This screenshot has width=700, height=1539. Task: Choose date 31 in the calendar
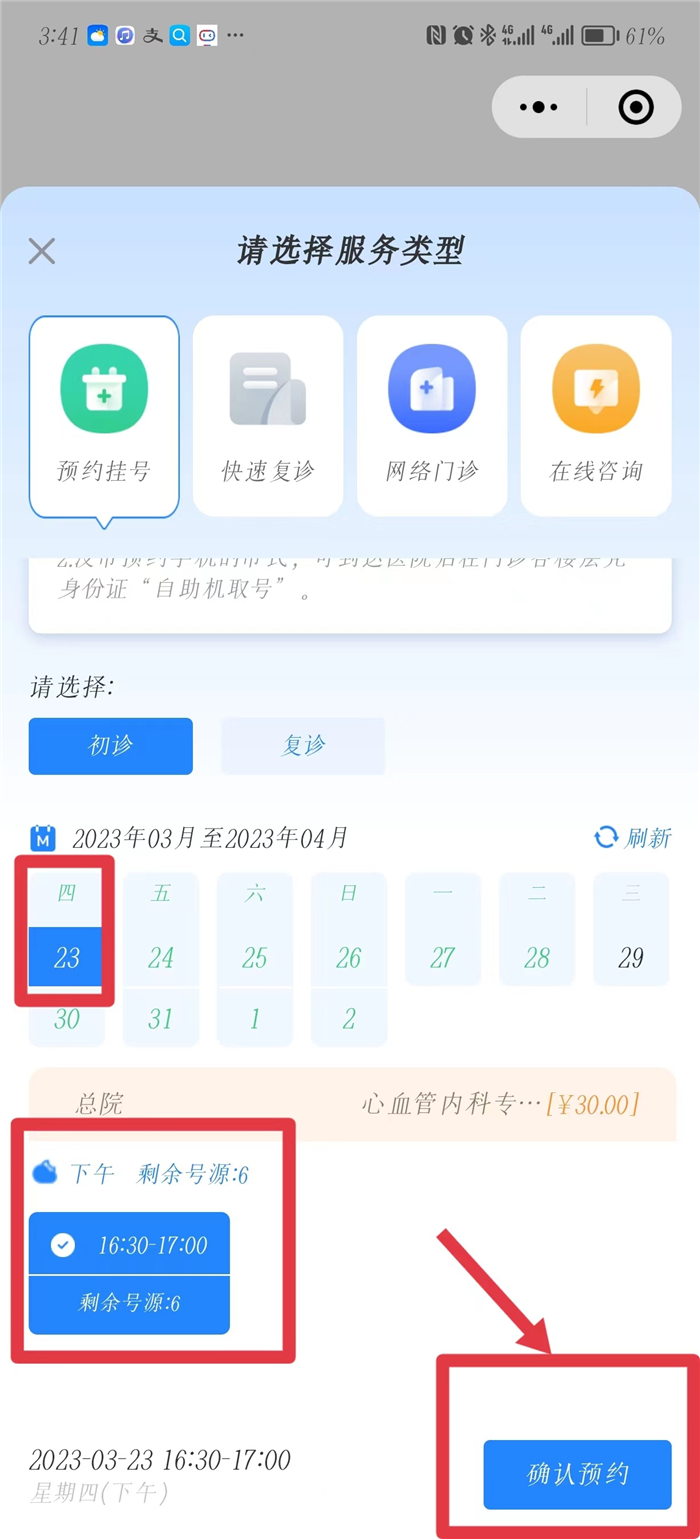[x=161, y=1019]
